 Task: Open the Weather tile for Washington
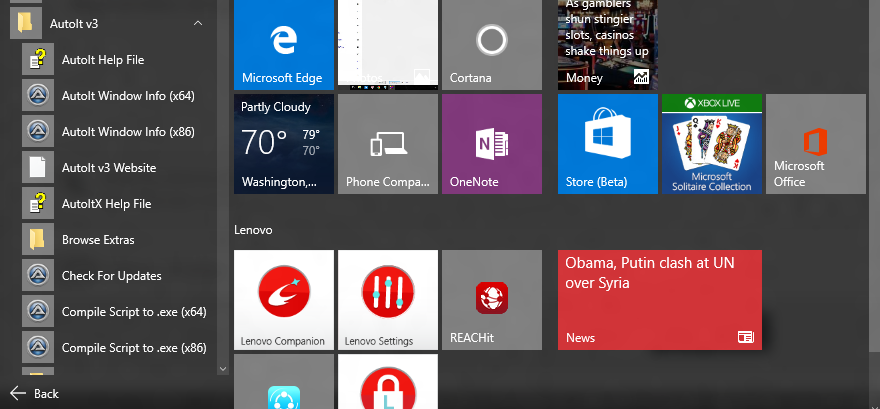[284, 144]
